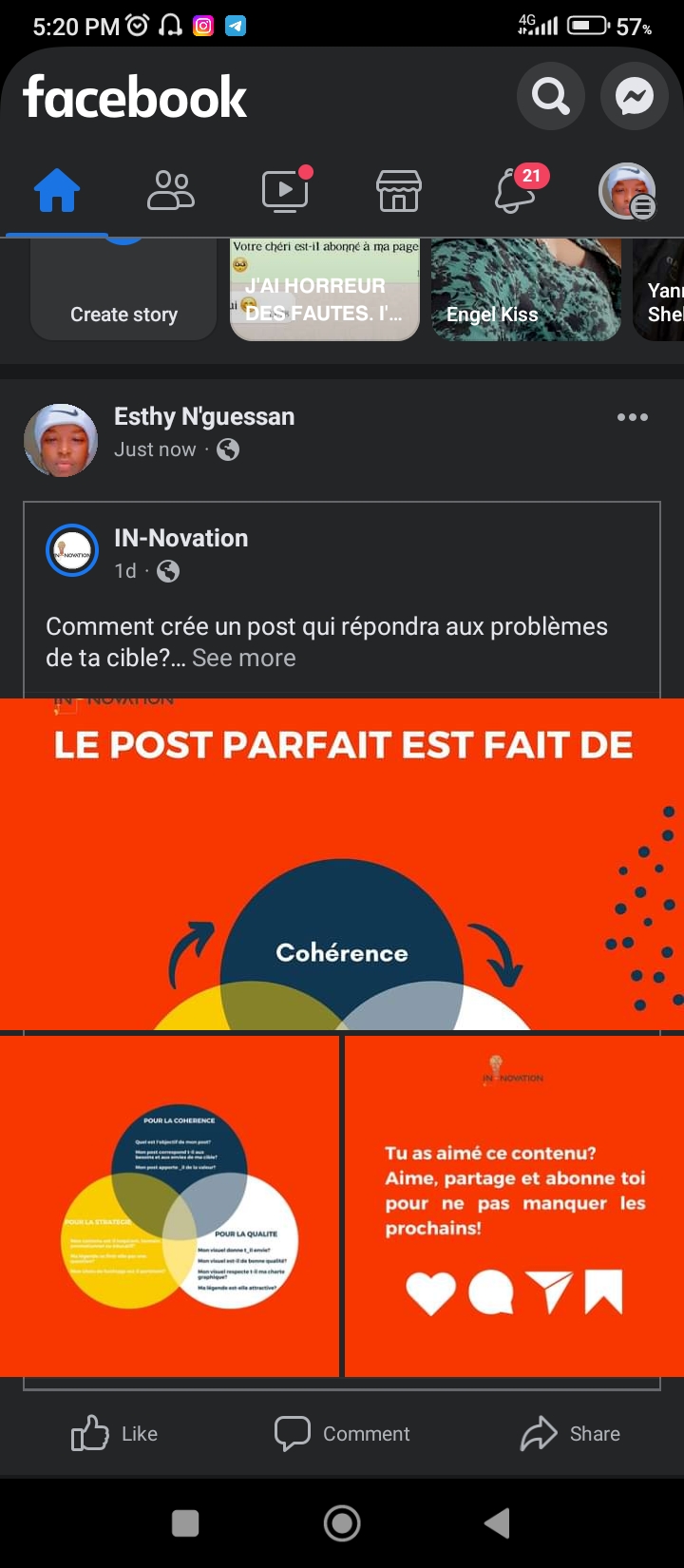Open options menu for Esthy N'guessan's post

[x=632, y=417]
